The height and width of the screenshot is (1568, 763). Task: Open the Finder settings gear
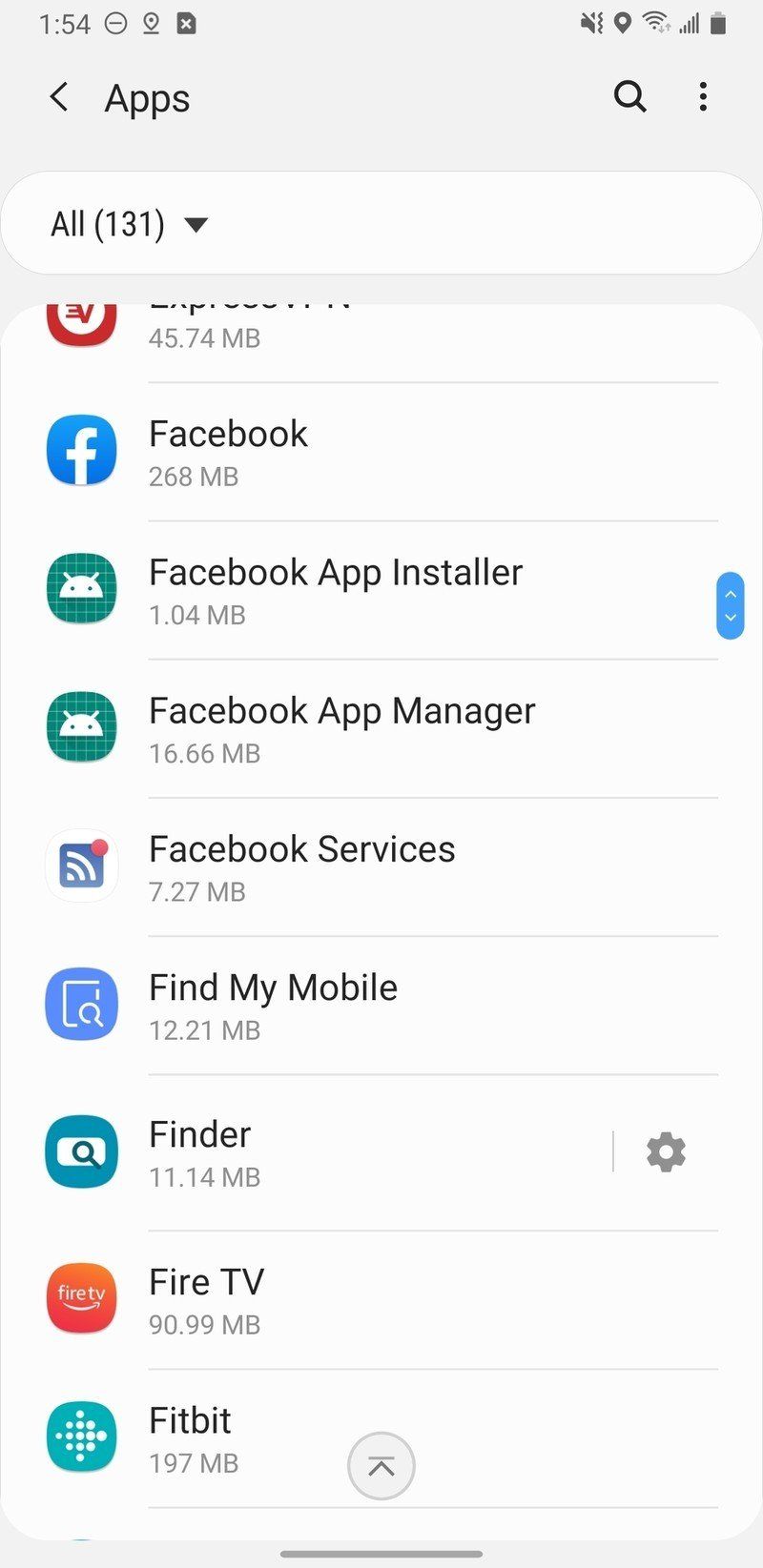[665, 1151]
